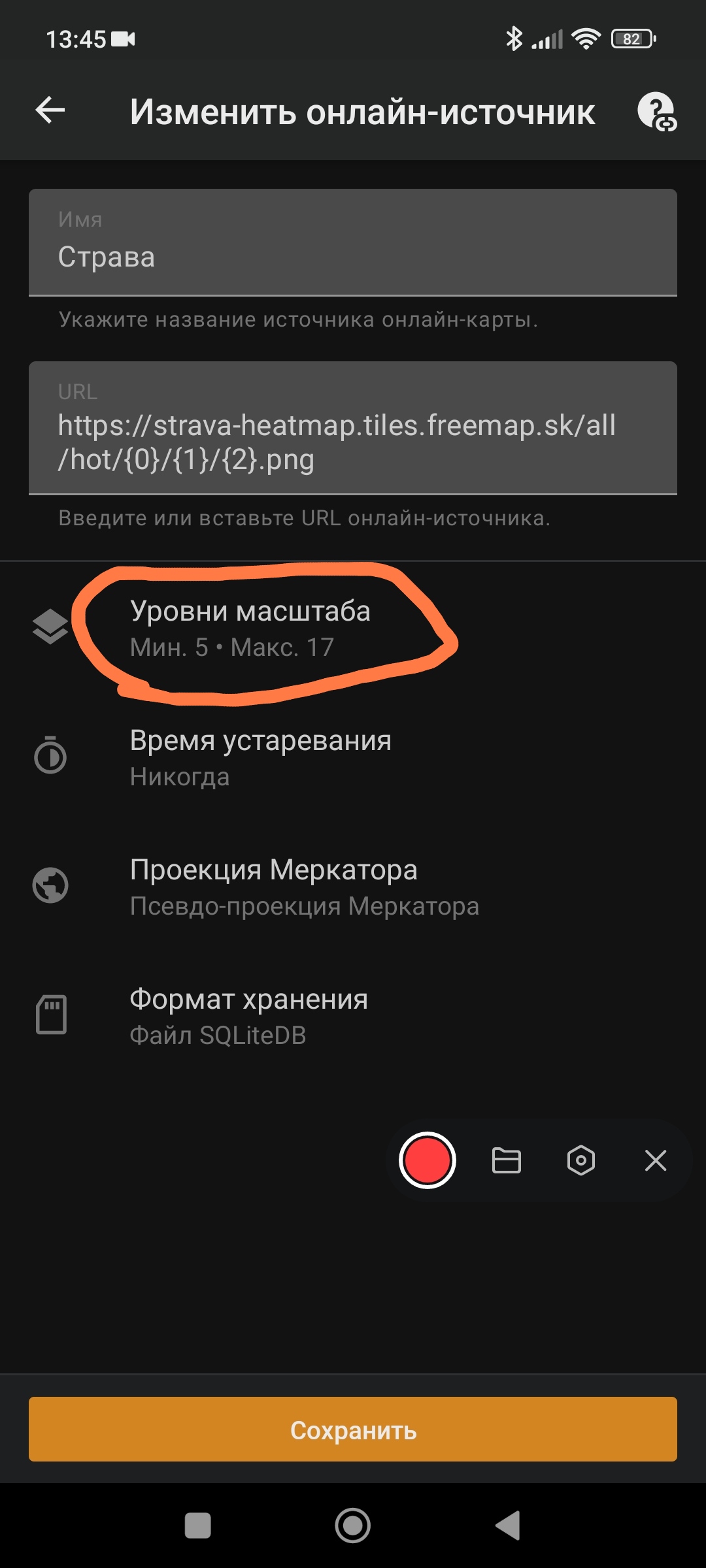This screenshot has width=706, height=1568.
Task: Edit the Имя field containing Страва
Action: coord(353,243)
